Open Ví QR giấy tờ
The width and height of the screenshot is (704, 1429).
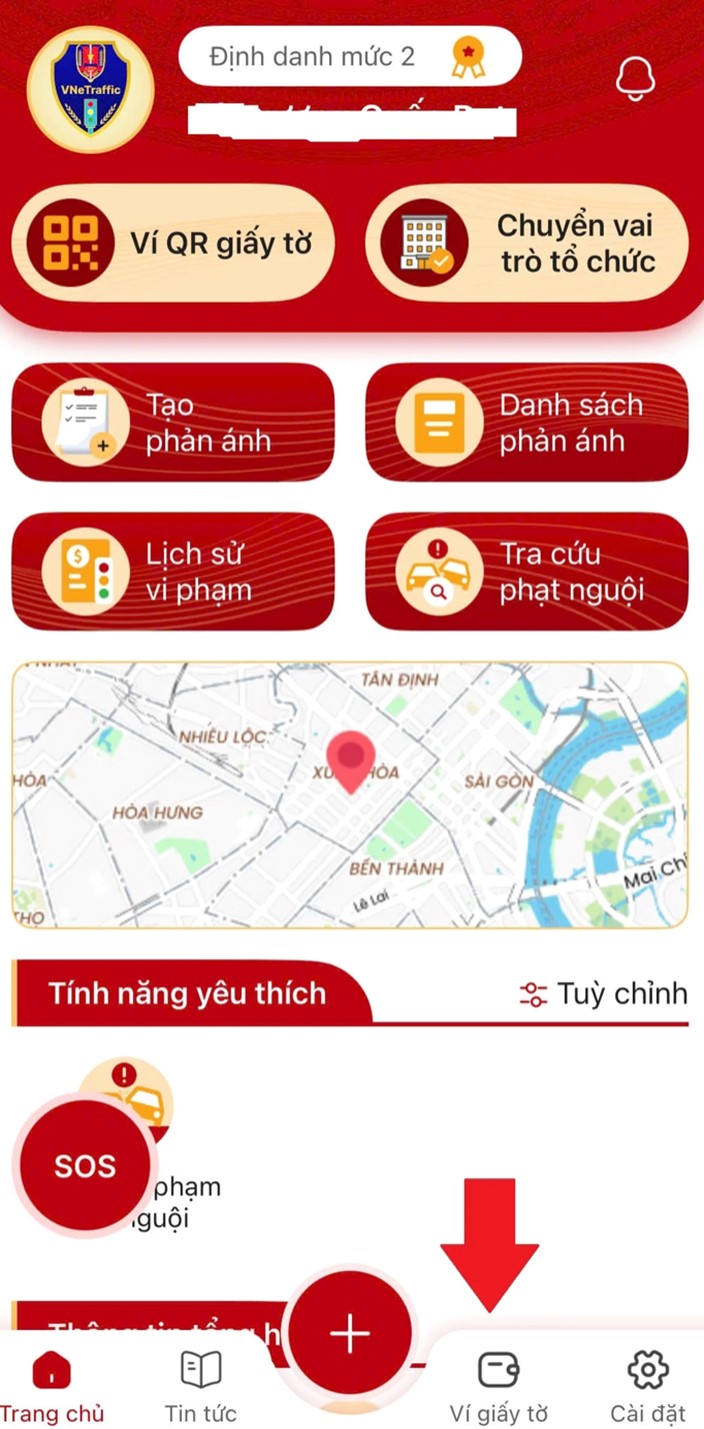[173, 243]
